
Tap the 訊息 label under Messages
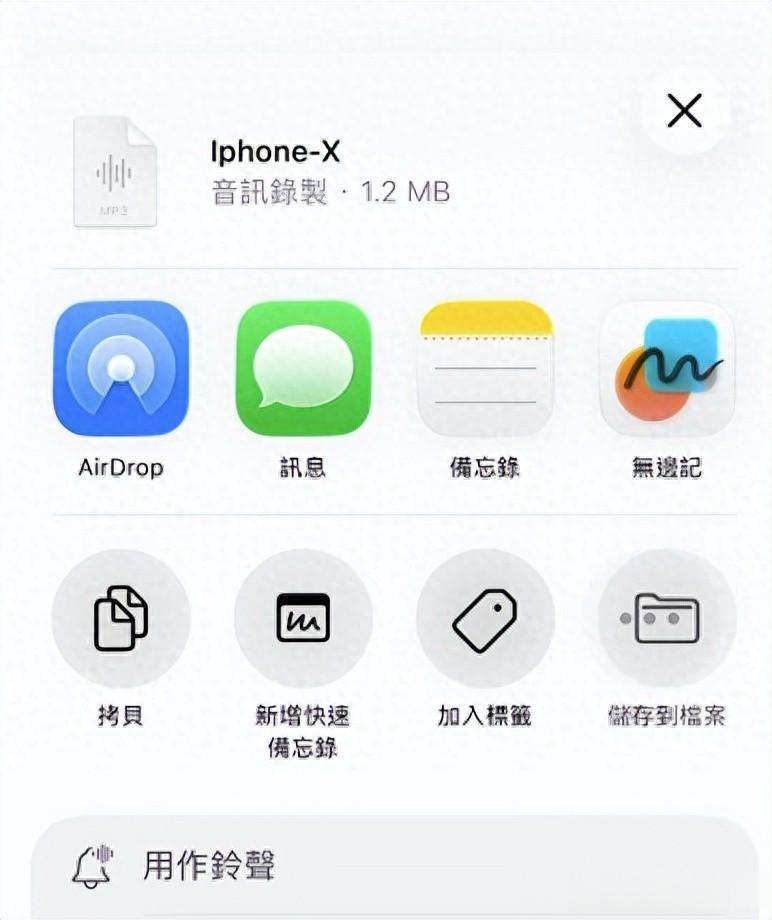[302, 465]
